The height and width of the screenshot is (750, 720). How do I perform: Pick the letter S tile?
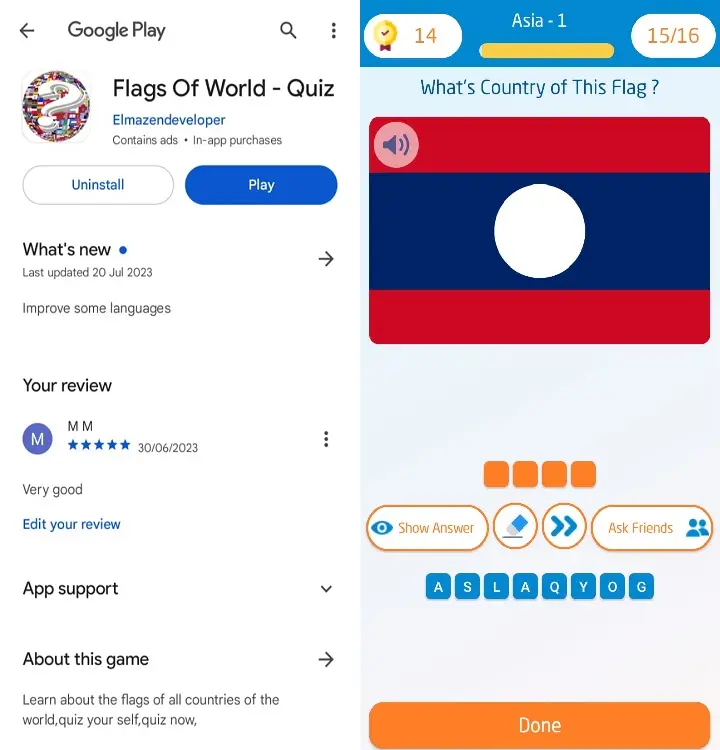[x=467, y=587]
